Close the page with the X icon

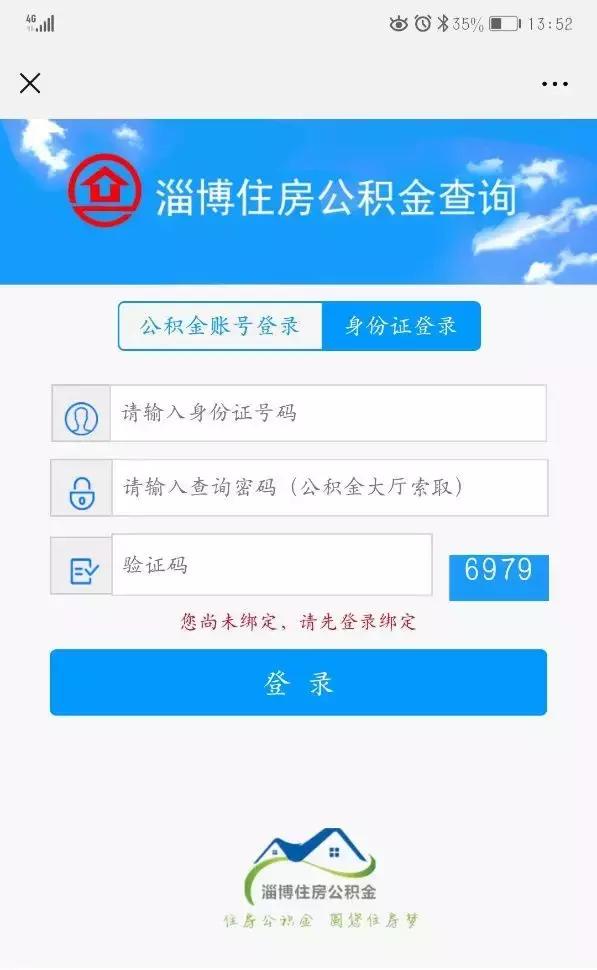click(30, 83)
